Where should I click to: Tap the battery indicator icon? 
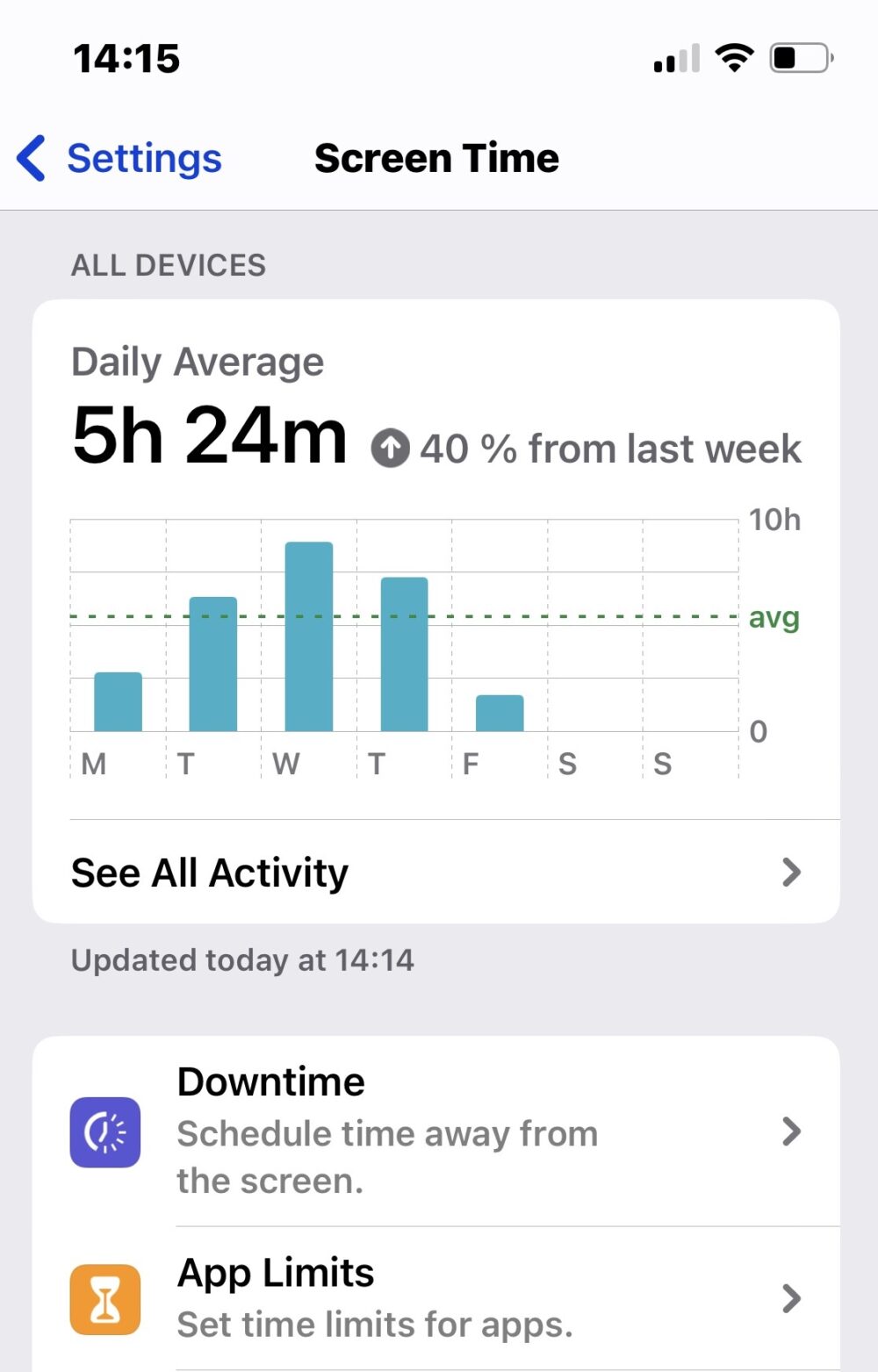click(797, 57)
